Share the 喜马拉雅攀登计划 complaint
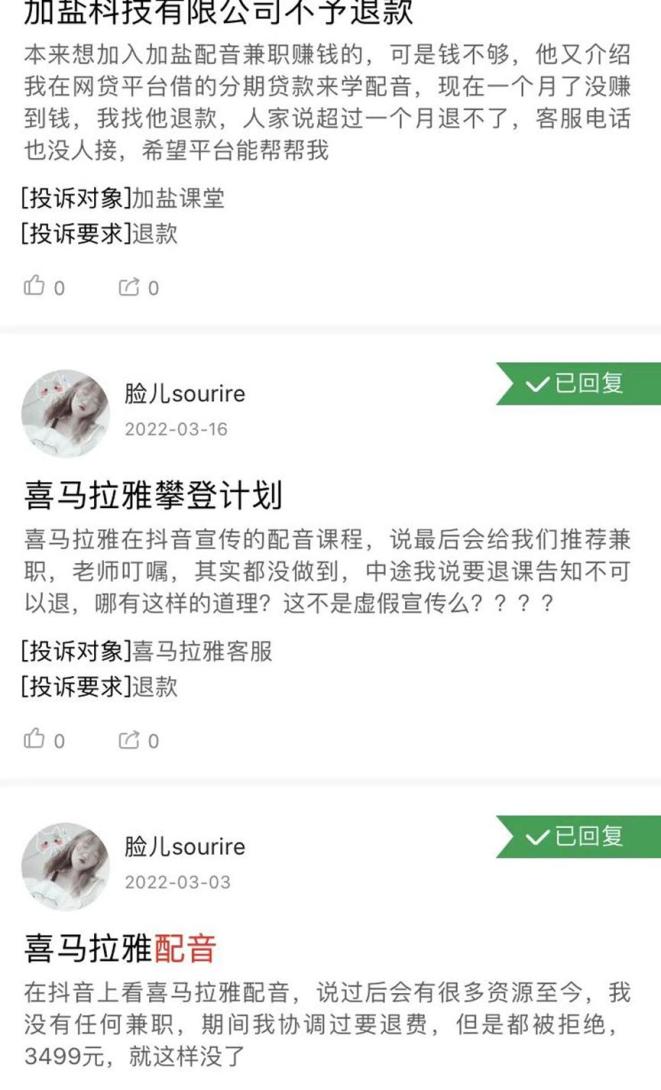Screen dimensions: 661x1090 tap(129, 740)
